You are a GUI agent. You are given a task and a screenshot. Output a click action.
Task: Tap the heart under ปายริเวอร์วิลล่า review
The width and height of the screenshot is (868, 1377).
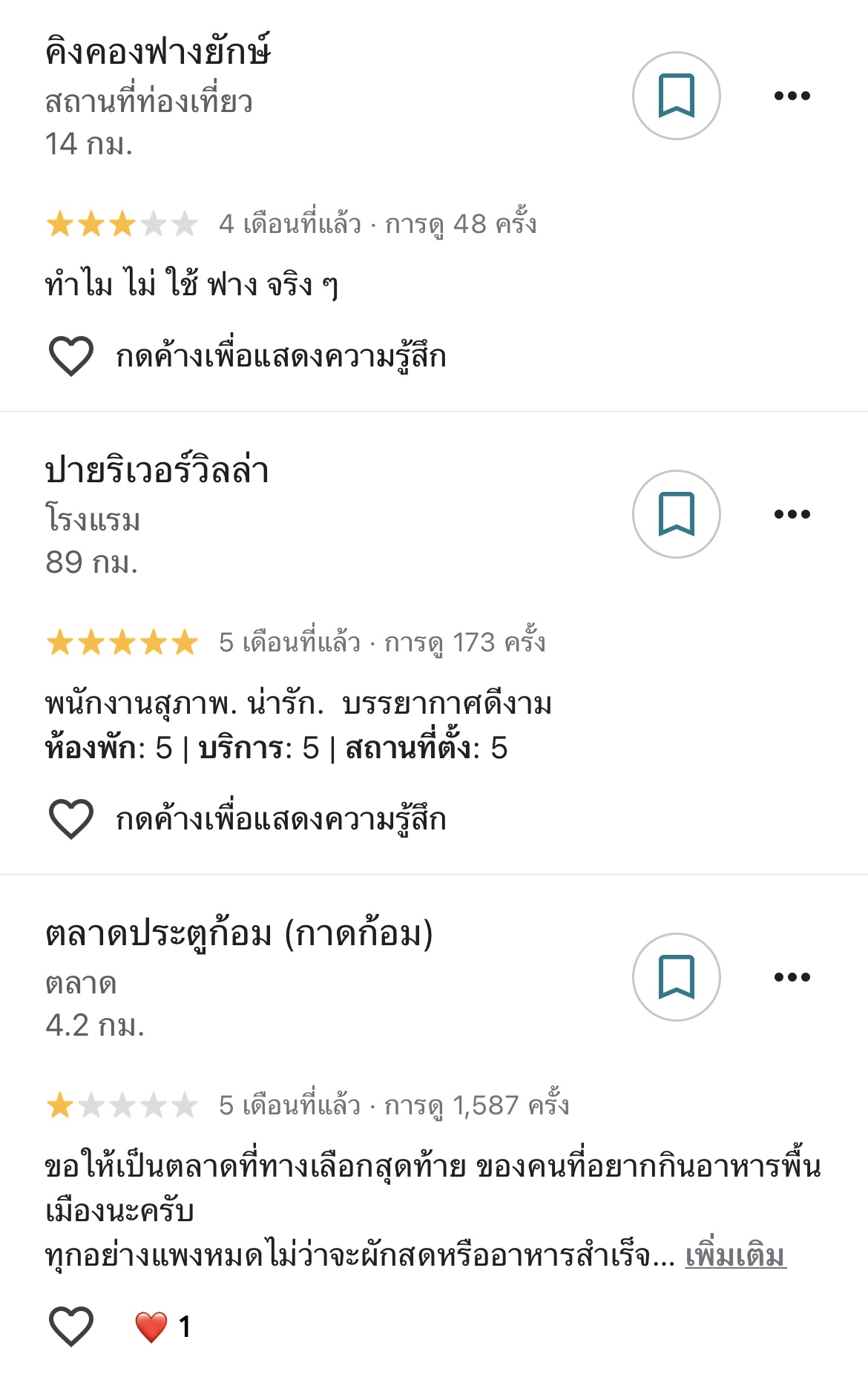pyautogui.click(x=71, y=819)
